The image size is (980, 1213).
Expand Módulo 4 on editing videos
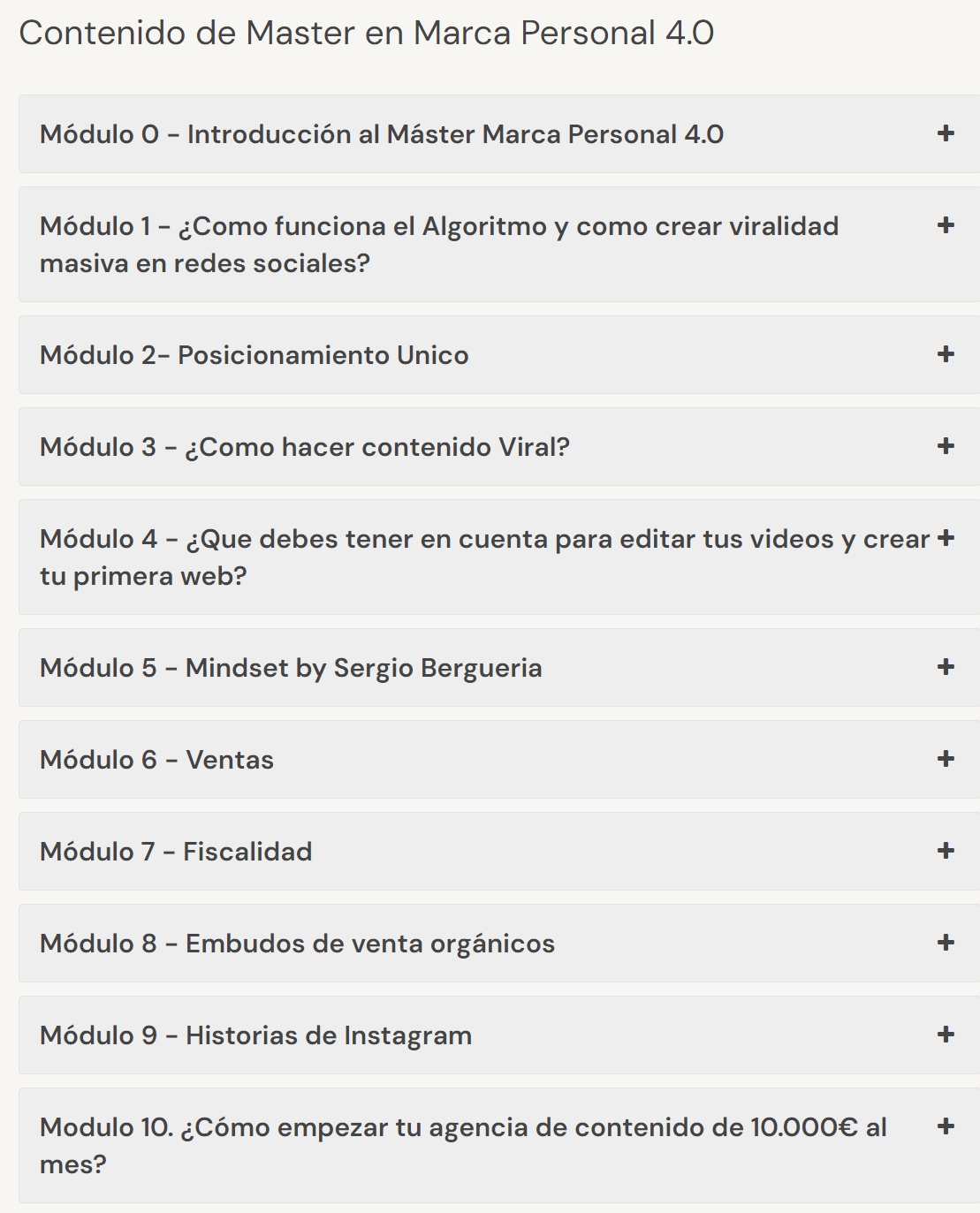[946, 538]
